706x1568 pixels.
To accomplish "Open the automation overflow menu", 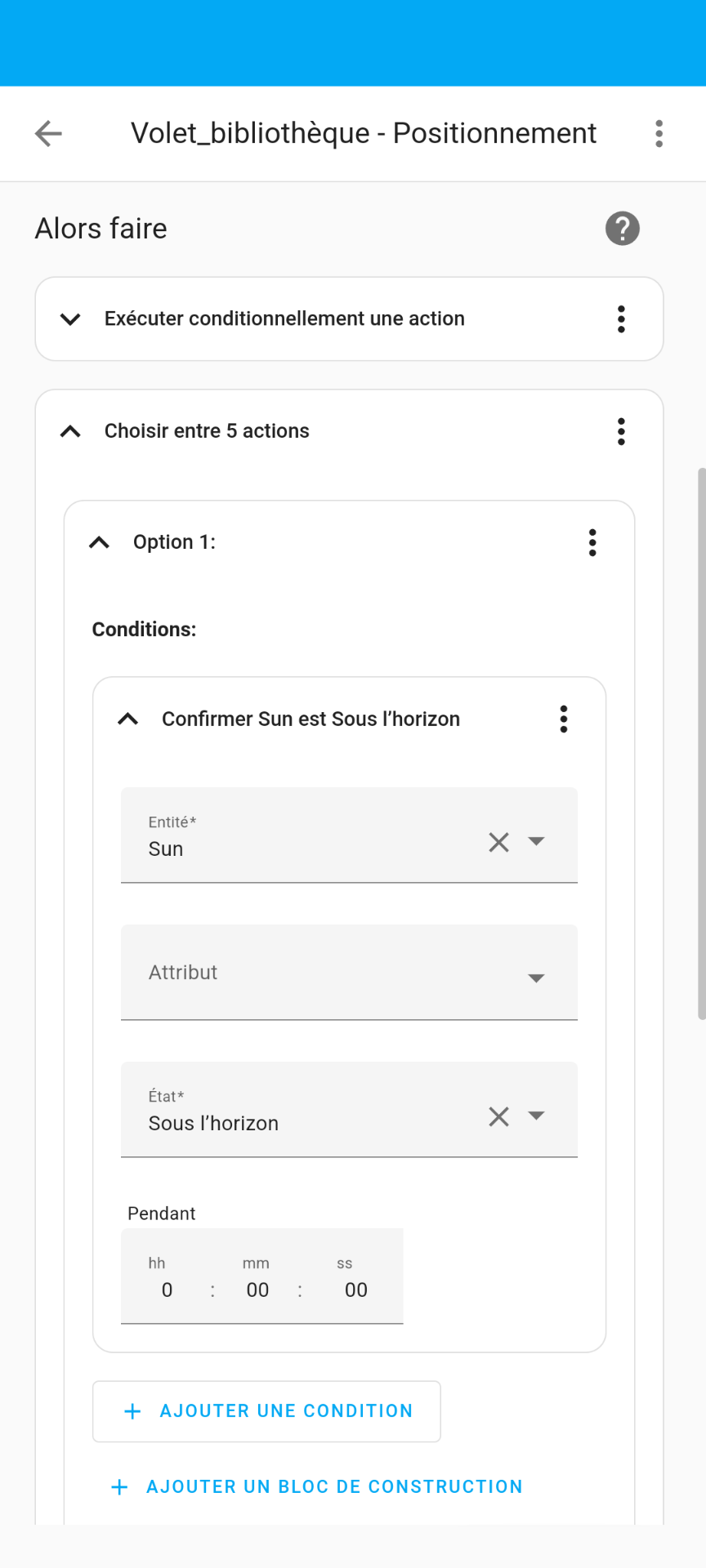I will pyautogui.click(x=659, y=133).
